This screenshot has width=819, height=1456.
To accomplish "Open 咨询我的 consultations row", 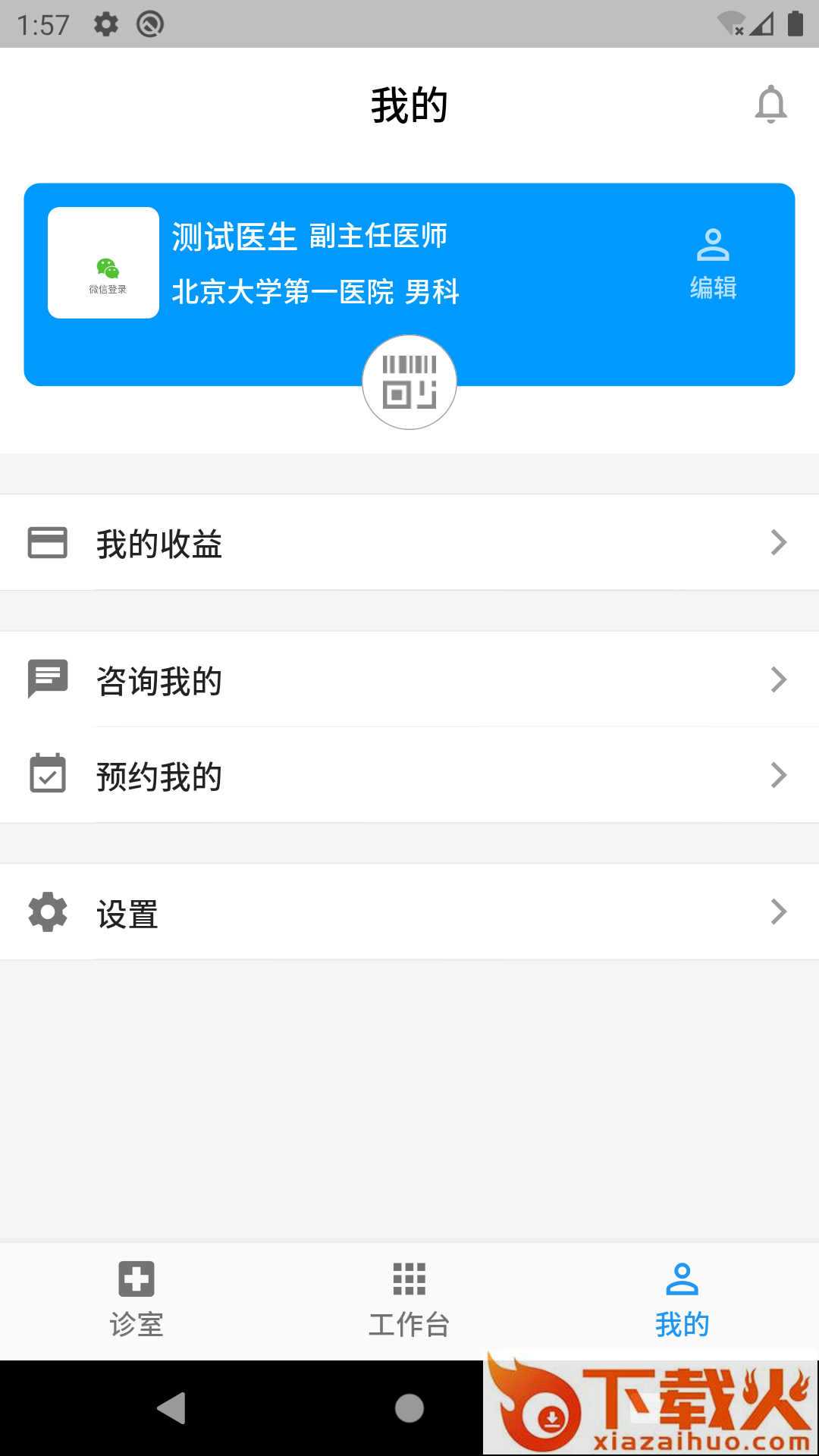I will pos(409,679).
